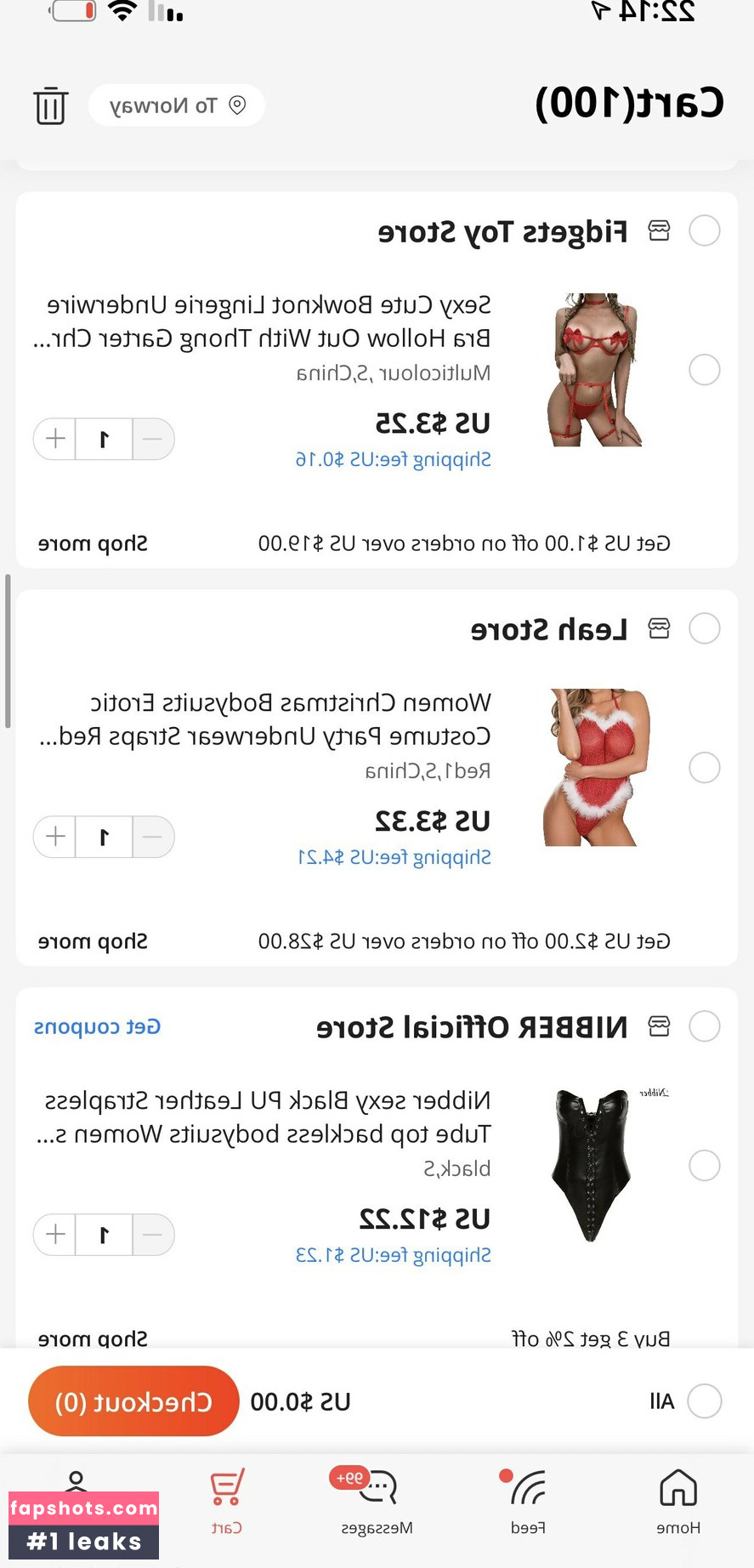
Task: Increase quantity of the Nibber leather bodysuit
Action: pos(55,1235)
